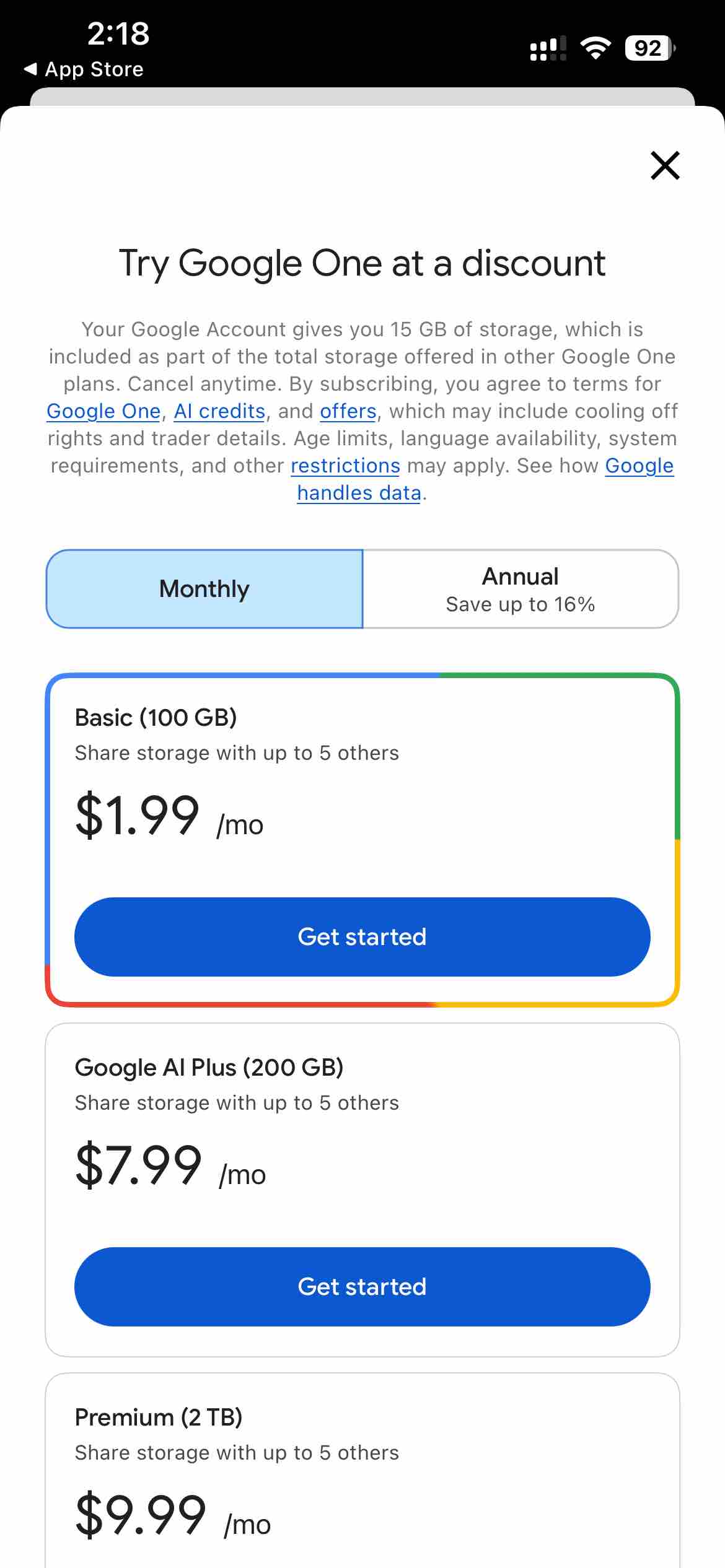This screenshot has height=1568, width=725.
Task: Open the Google One terms link
Action: 102,411
